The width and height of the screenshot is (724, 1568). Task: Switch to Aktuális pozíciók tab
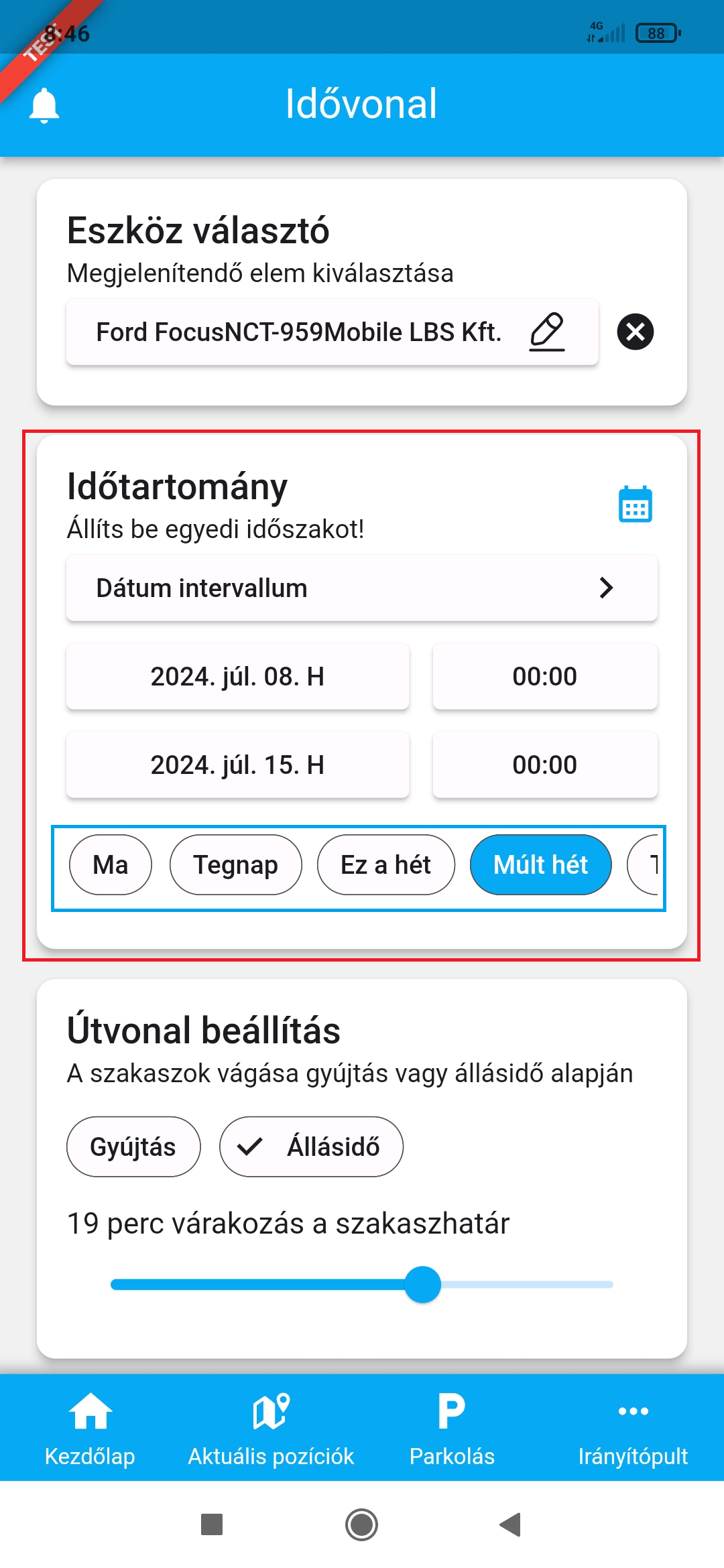(x=271, y=1427)
